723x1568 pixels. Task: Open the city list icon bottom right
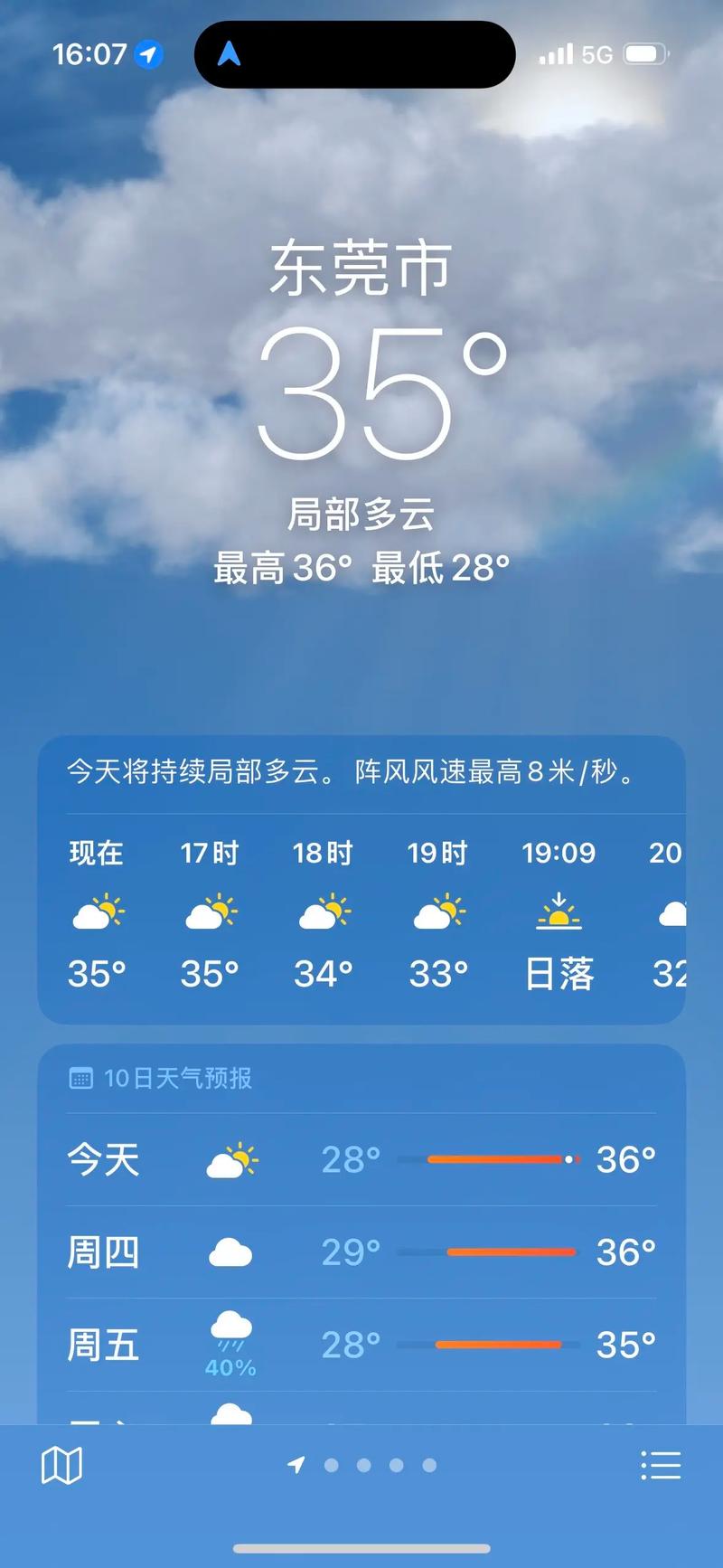tap(662, 1465)
